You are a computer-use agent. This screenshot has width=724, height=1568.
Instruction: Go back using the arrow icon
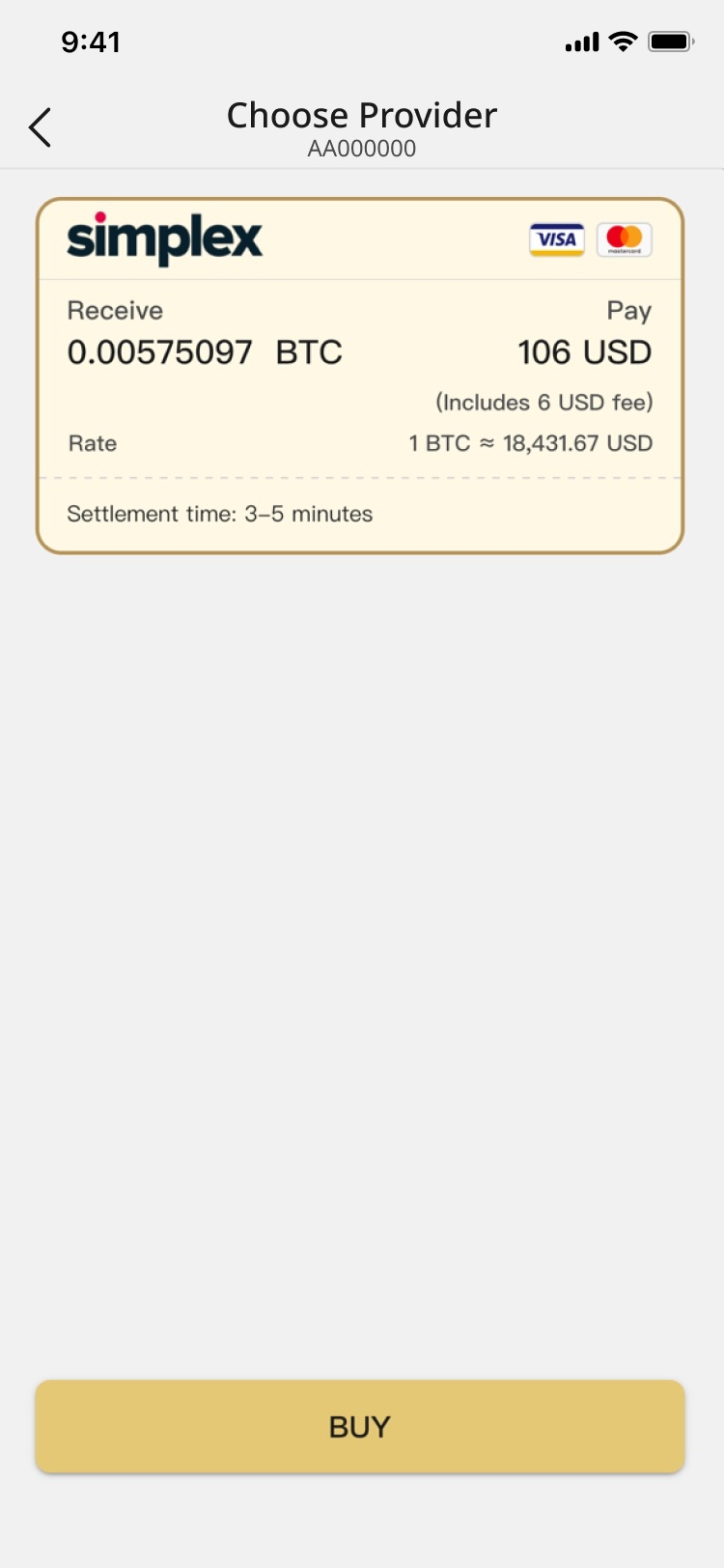[x=40, y=127]
